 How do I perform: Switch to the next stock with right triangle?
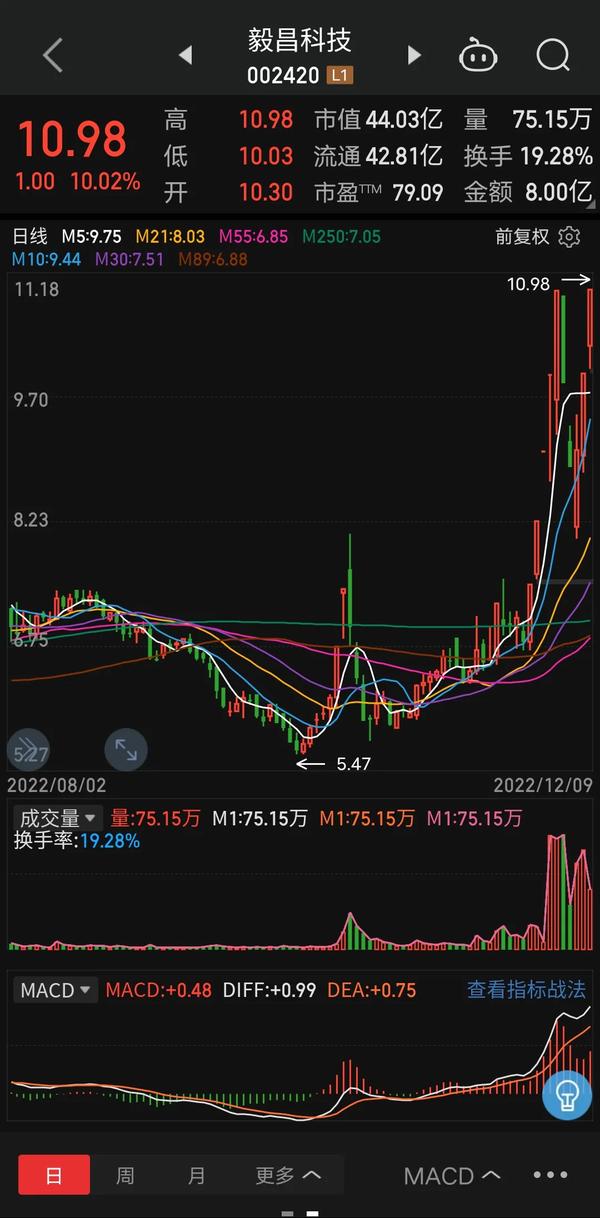(414, 55)
